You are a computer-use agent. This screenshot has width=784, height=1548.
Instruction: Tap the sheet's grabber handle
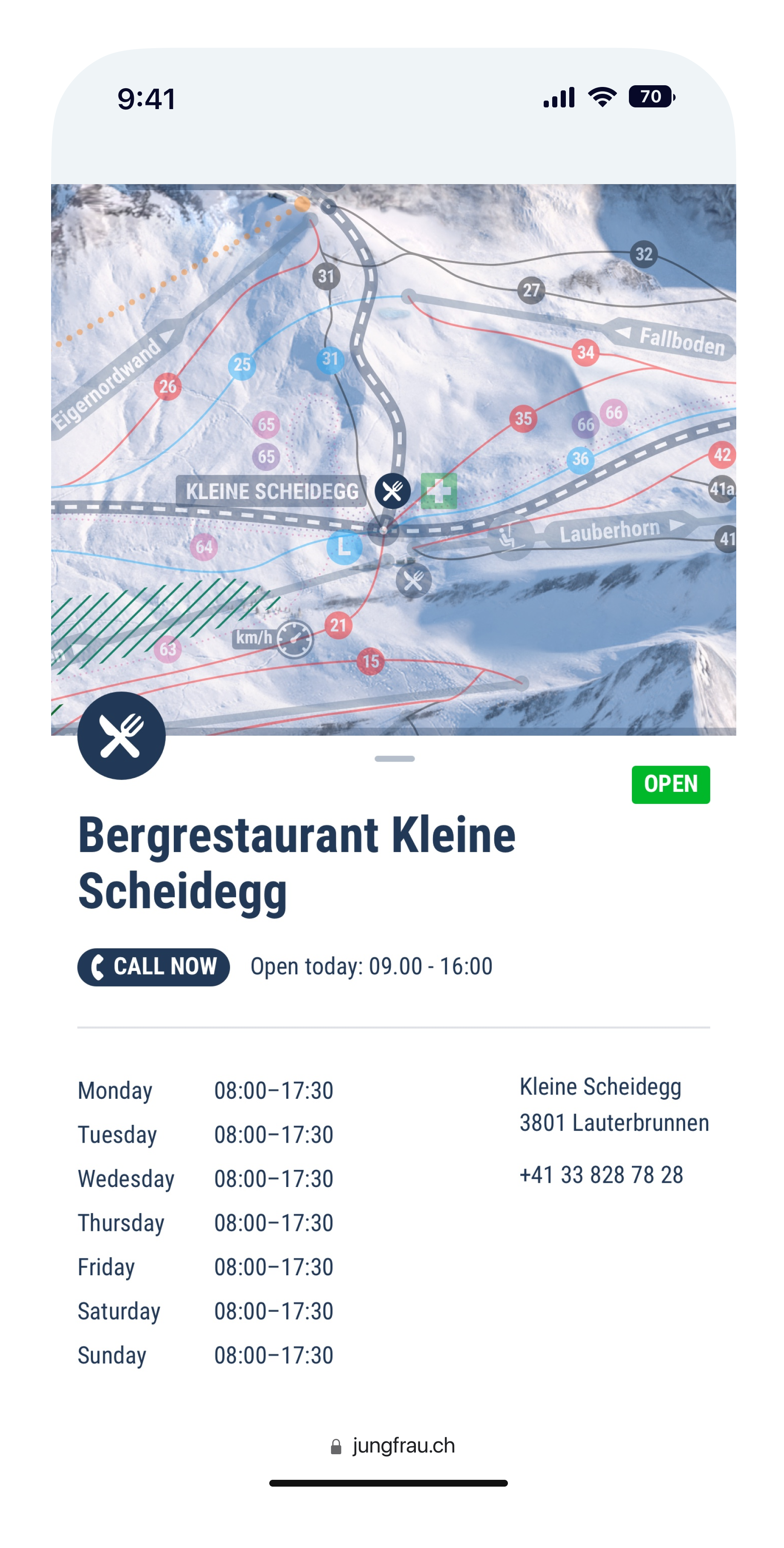394,758
